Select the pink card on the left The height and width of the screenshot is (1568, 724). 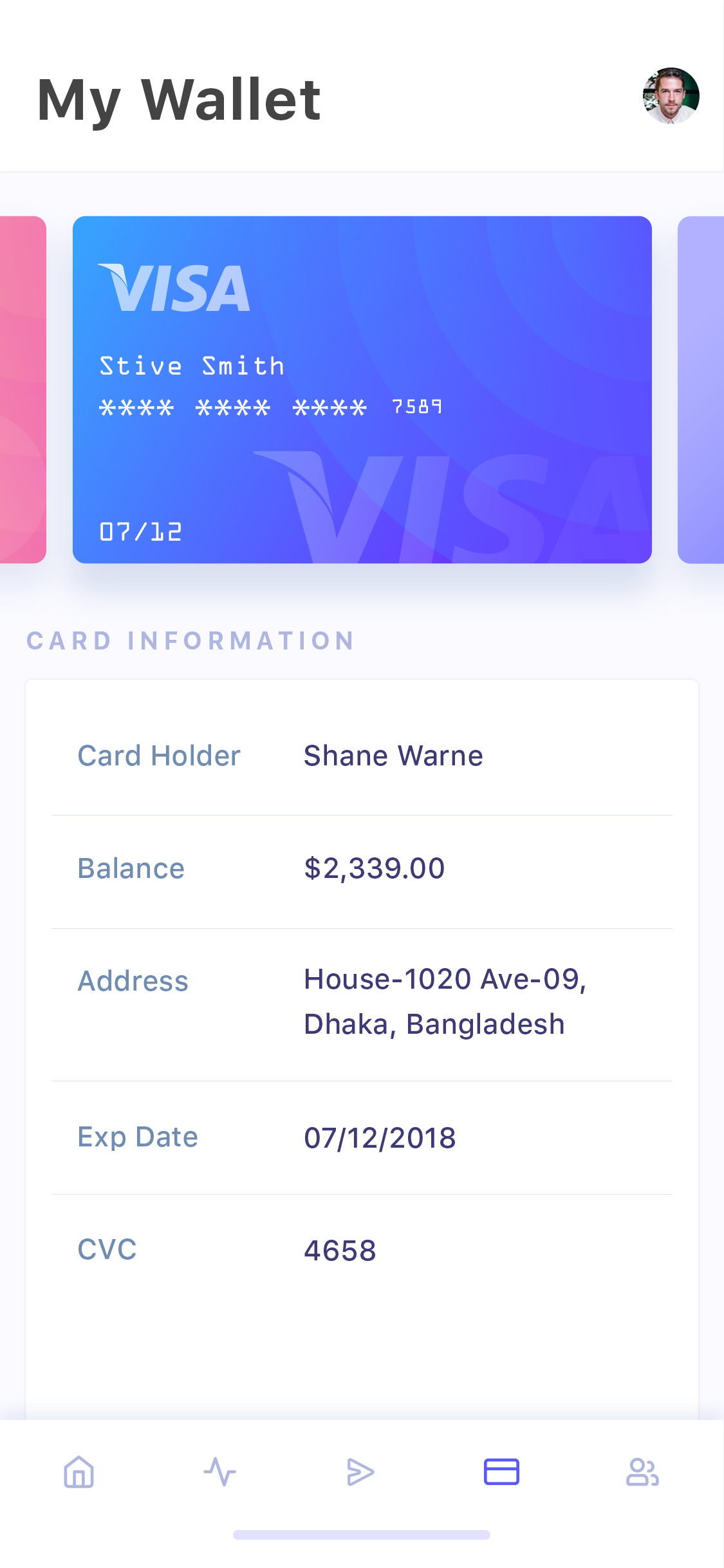coord(23,389)
